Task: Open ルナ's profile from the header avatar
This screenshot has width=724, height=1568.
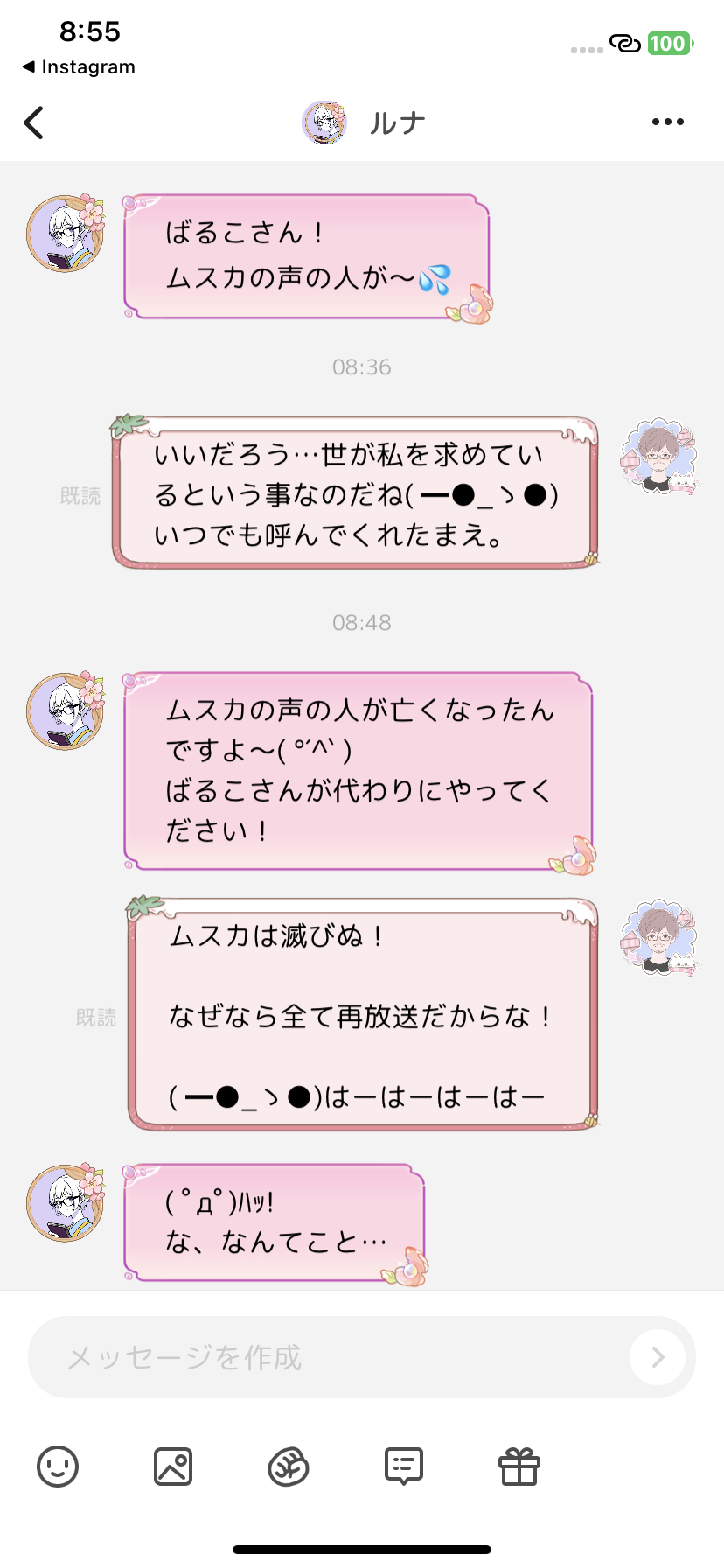Action: click(324, 122)
